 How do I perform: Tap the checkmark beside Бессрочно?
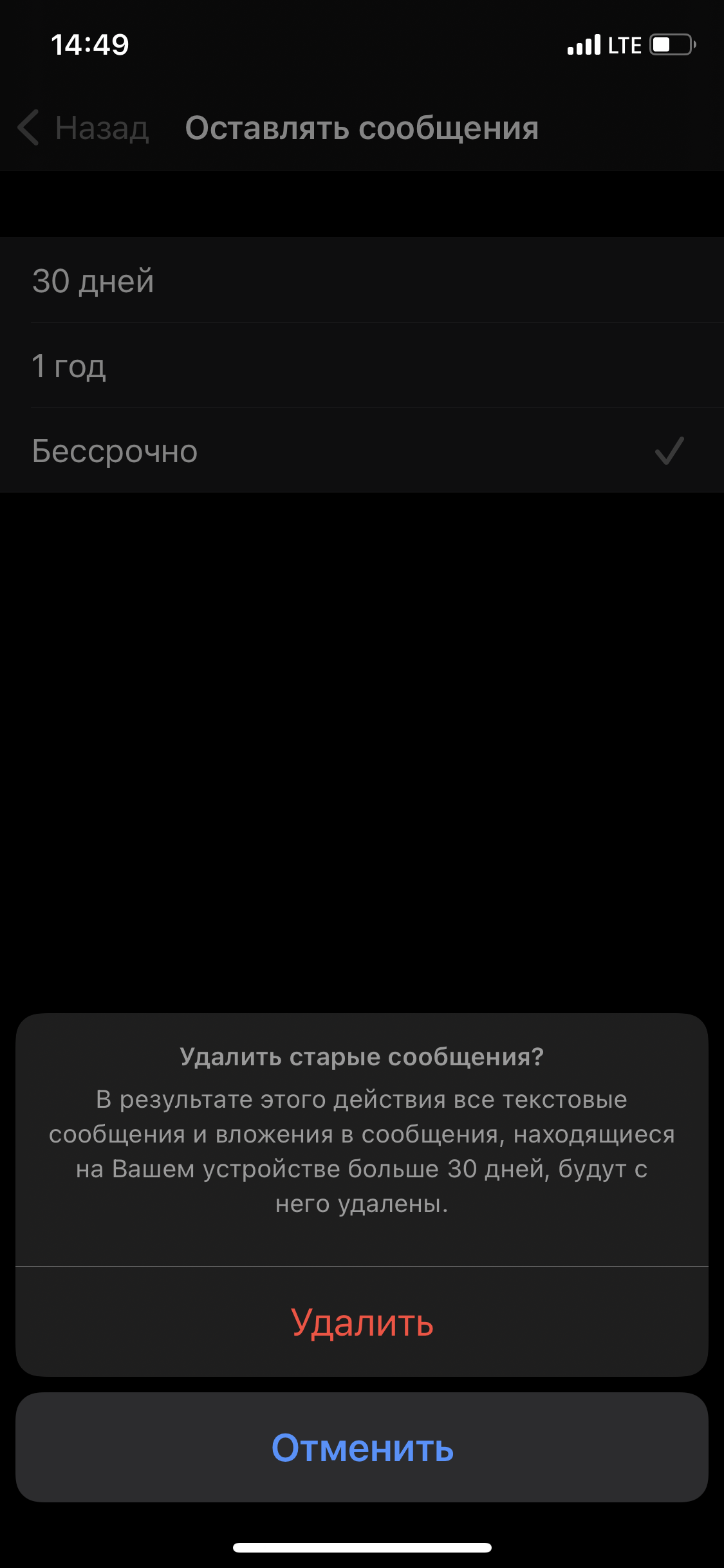coord(668,451)
